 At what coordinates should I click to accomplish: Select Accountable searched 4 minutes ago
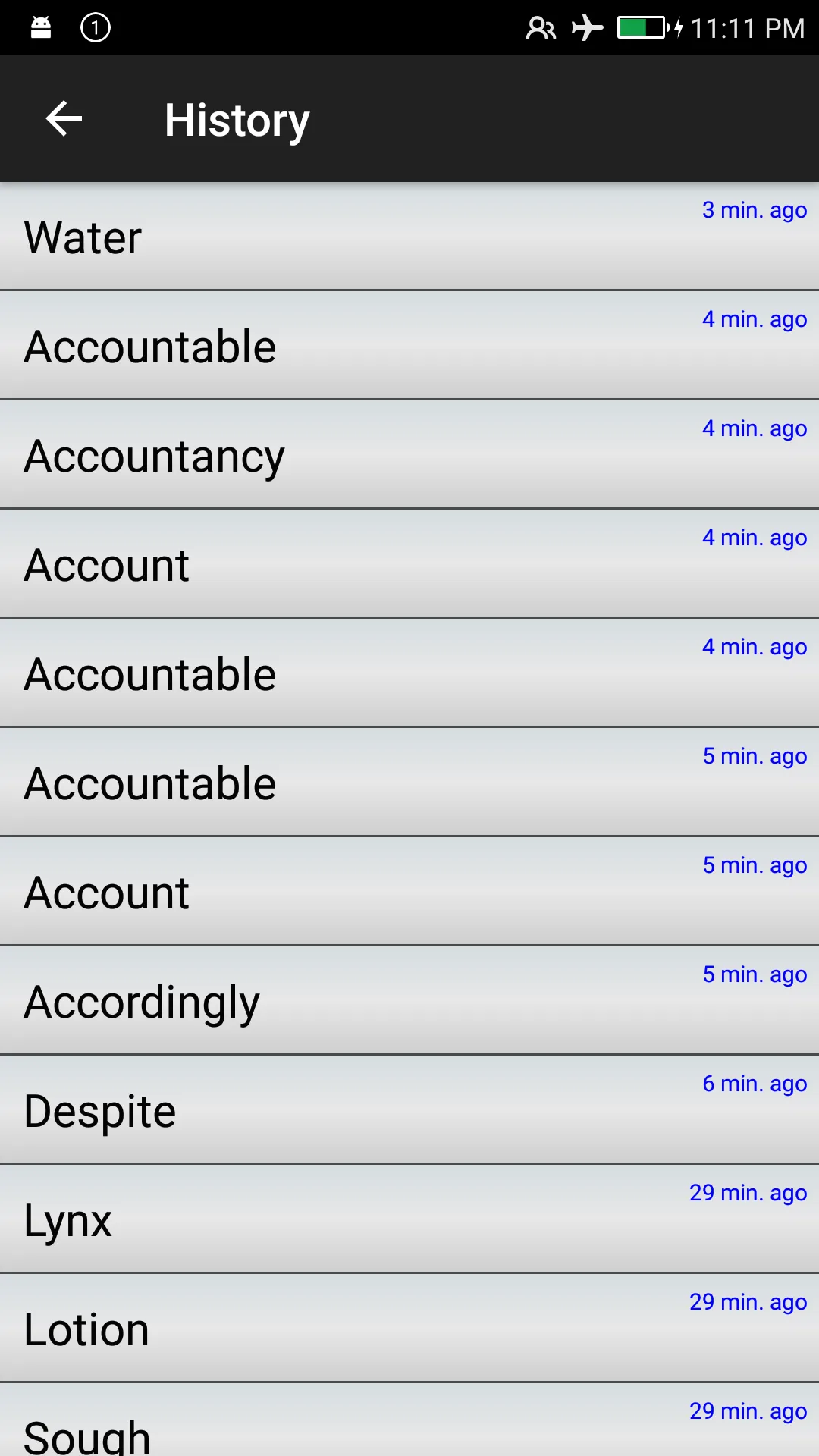pos(409,345)
